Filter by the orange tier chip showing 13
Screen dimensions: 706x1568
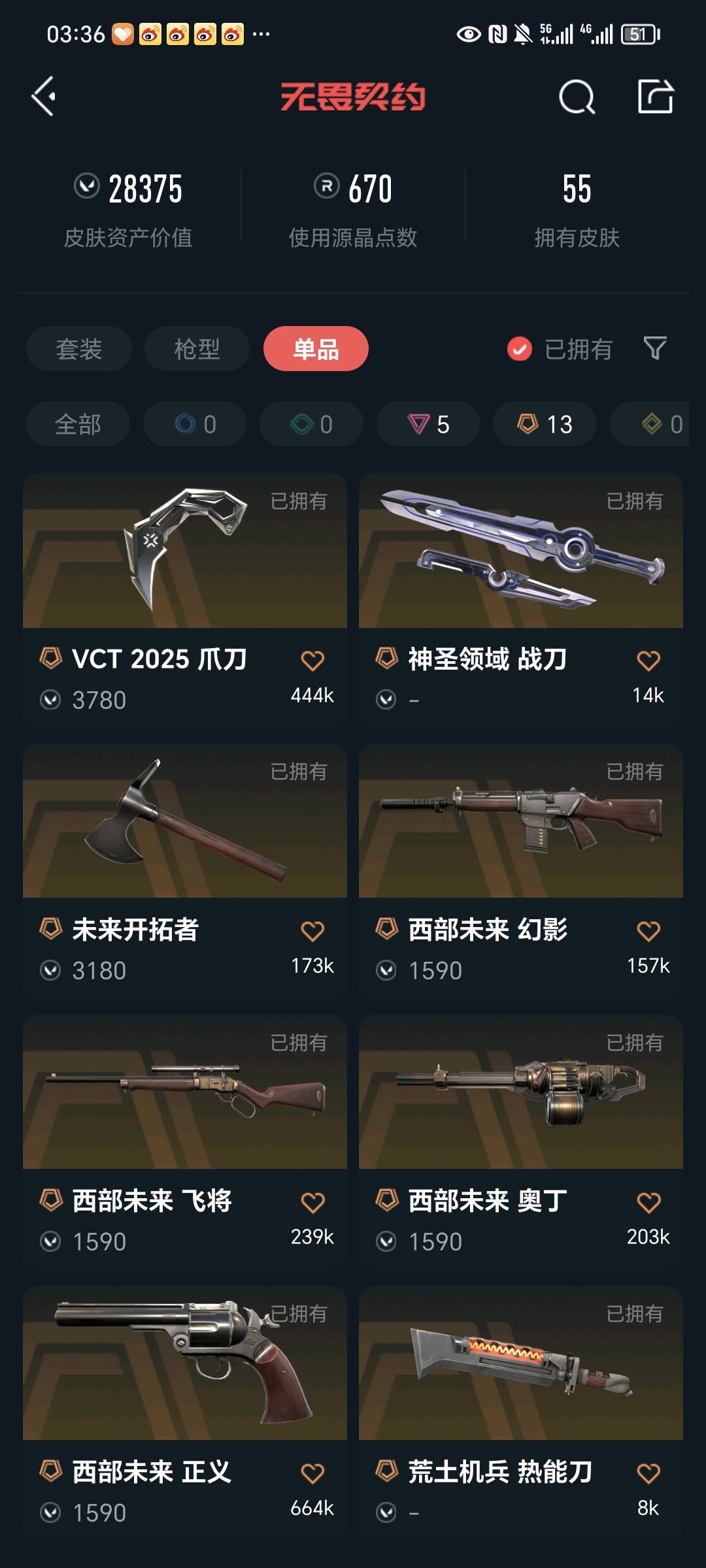click(545, 424)
